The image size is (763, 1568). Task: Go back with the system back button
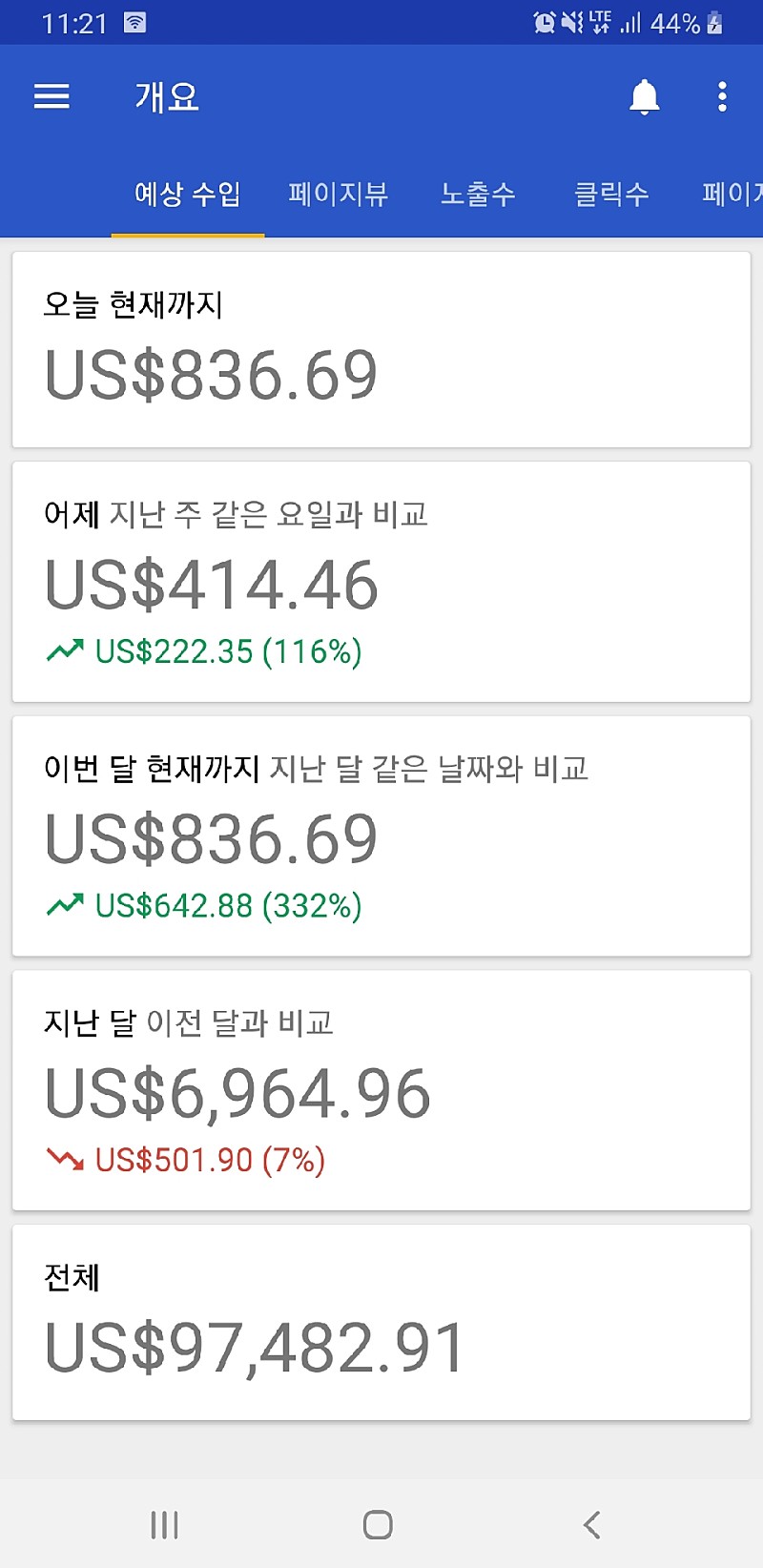[591, 1524]
